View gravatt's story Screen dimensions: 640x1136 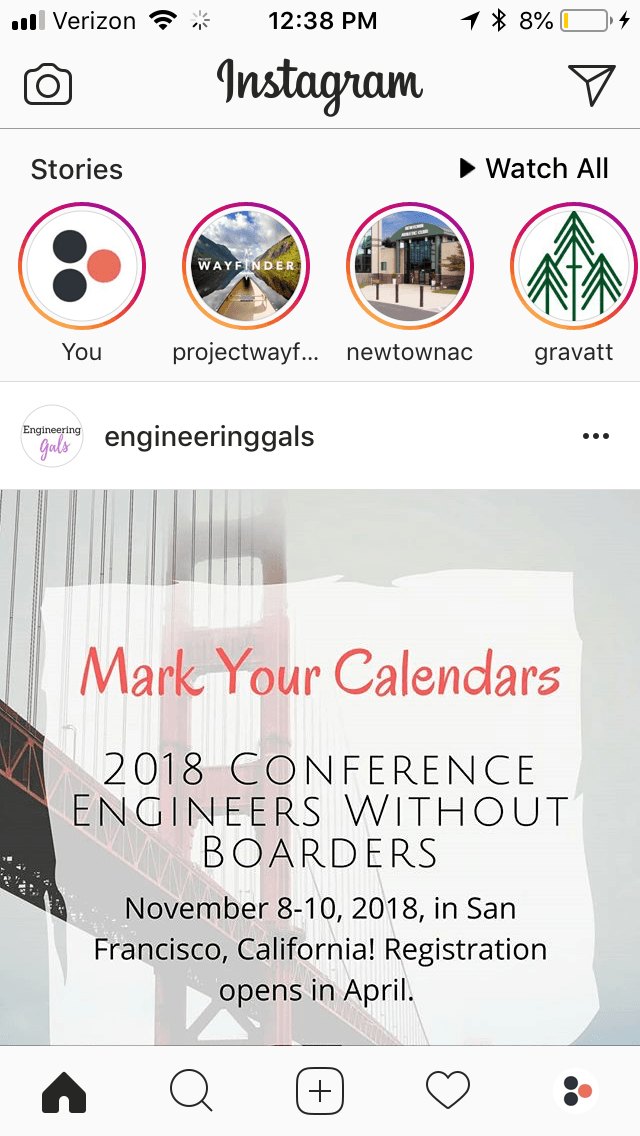(x=574, y=266)
